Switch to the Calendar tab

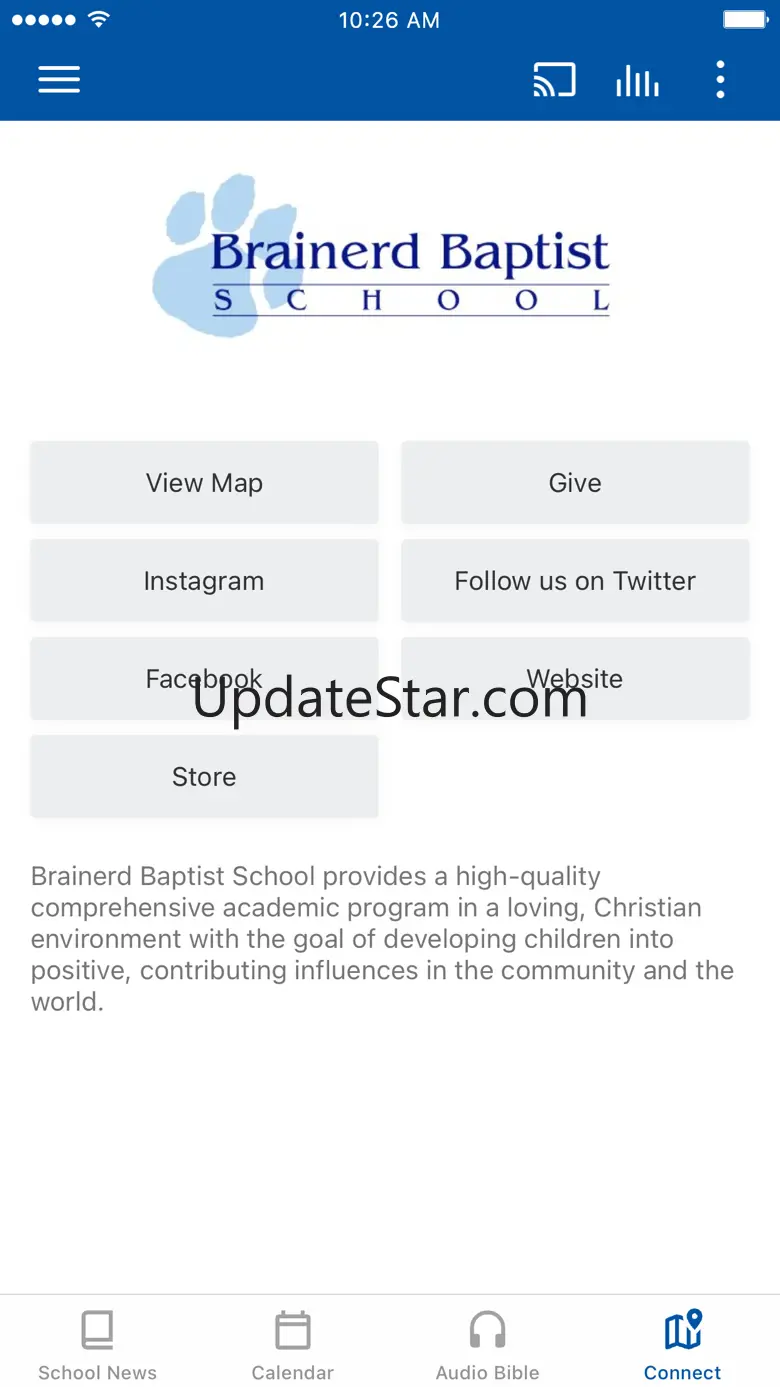pyautogui.click(x=293, y=1344)
